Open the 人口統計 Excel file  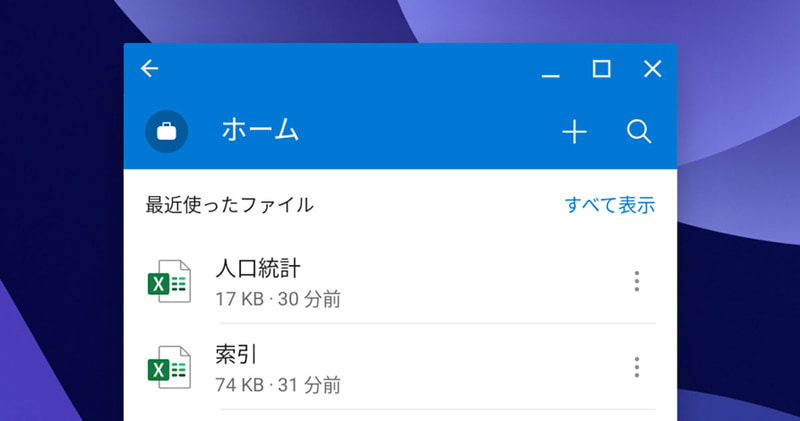click(258, 282)
